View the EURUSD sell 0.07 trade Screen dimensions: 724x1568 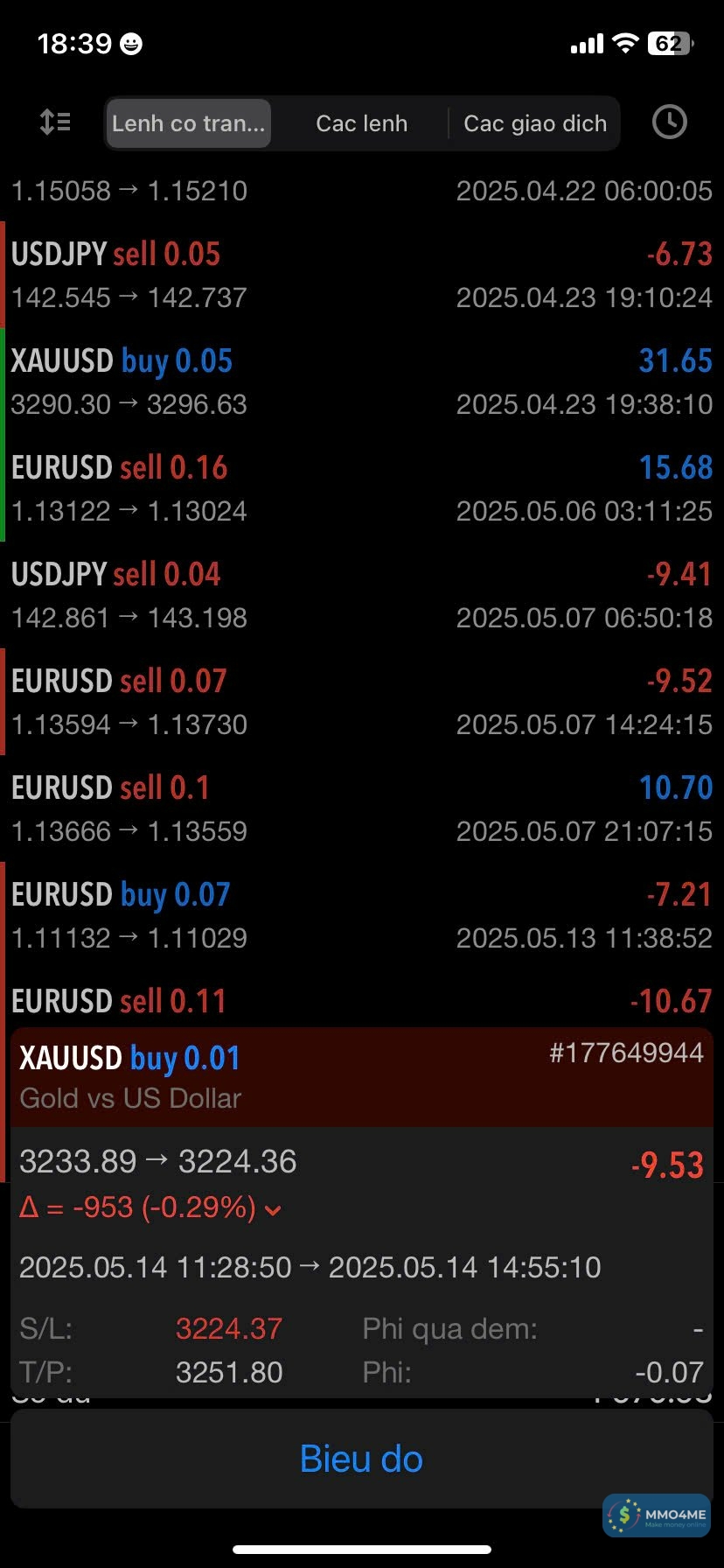[x=361, y=702]
